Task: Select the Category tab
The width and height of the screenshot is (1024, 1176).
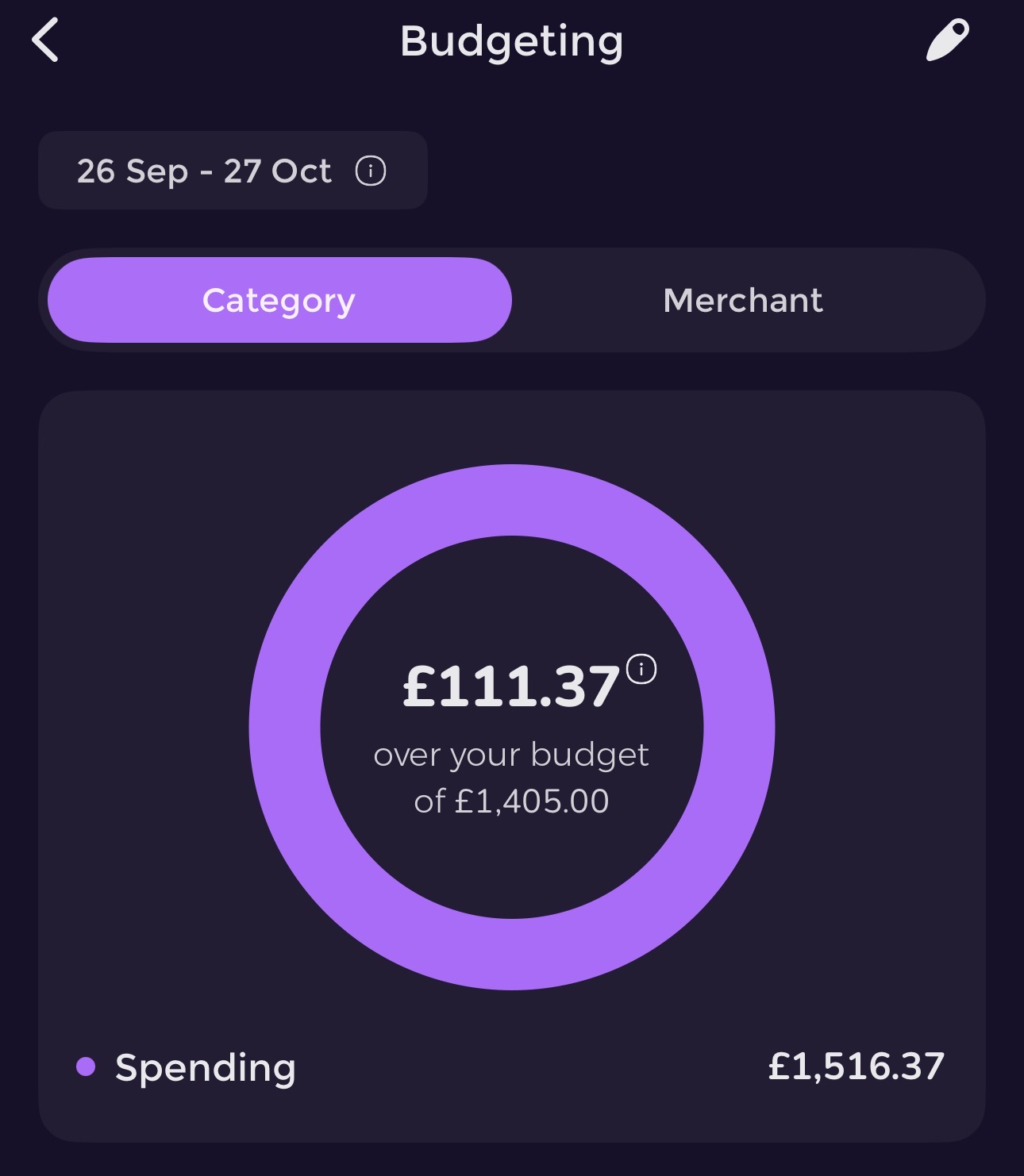Action: 279,301
